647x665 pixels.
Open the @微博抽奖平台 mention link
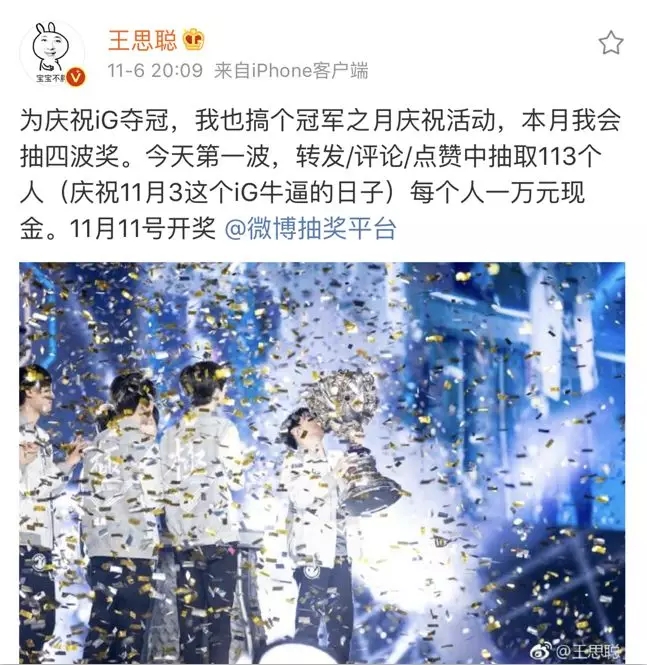pyautogui.click(x=310, y=229)
